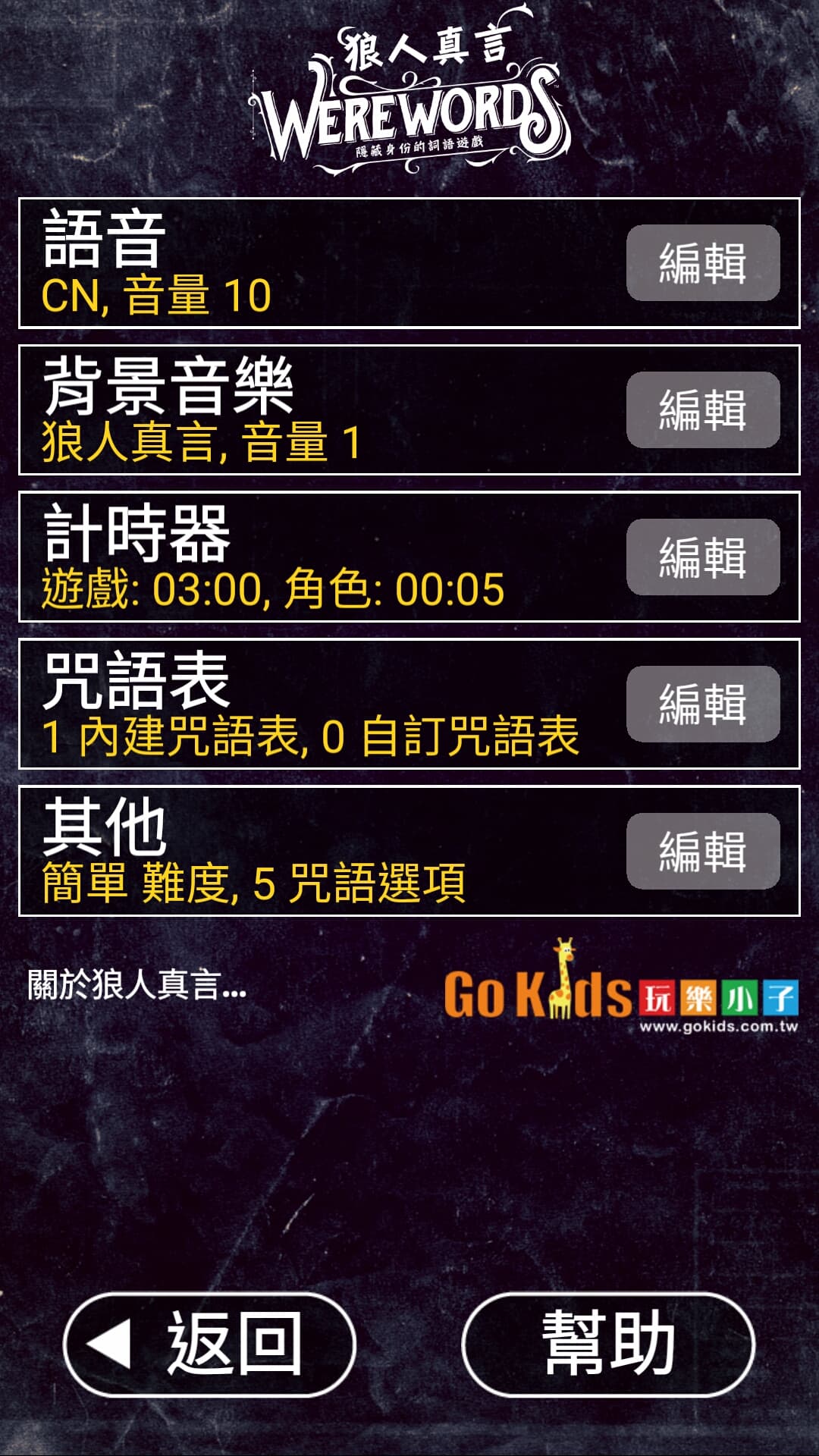Edit the 計時器 timer settings
This screenshot has height=1456, width=819.
(x=703, y=557)
